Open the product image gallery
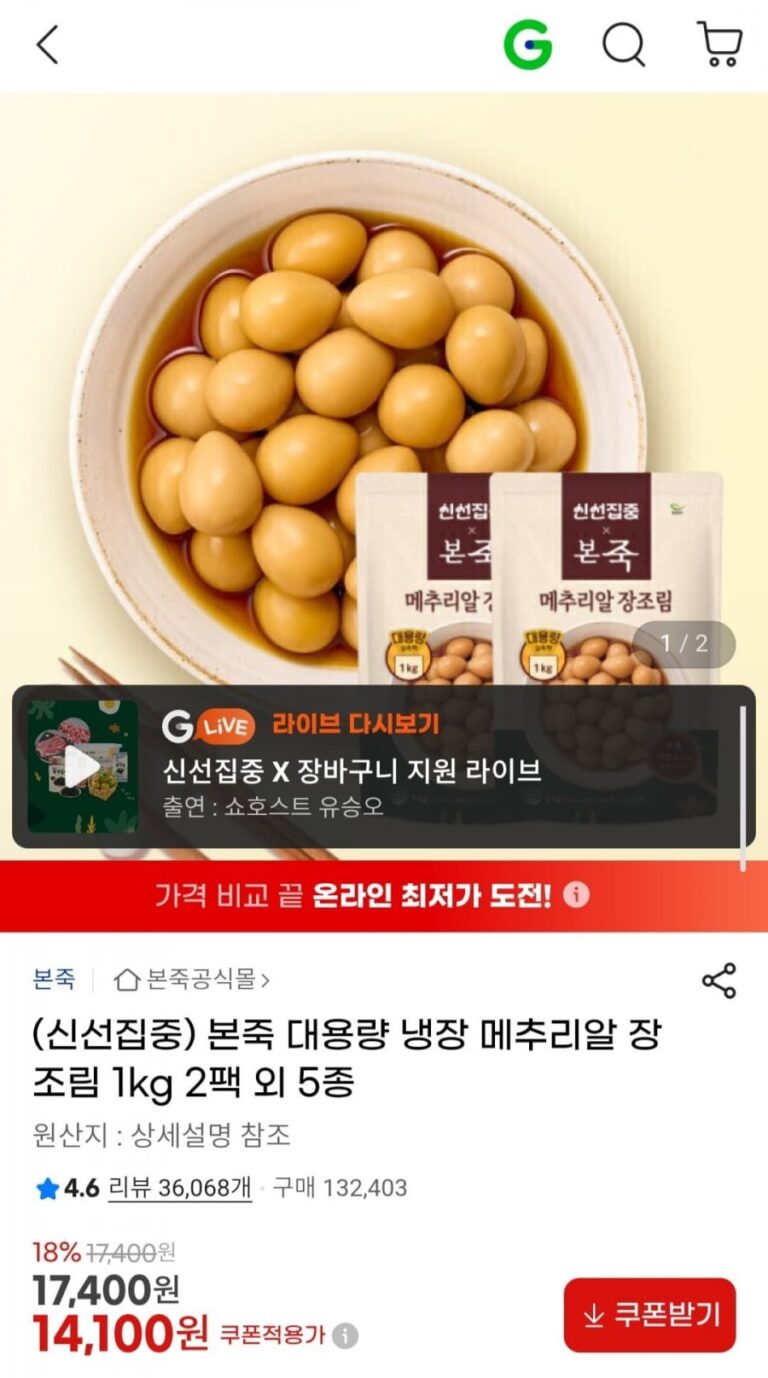 click(384, 400)
